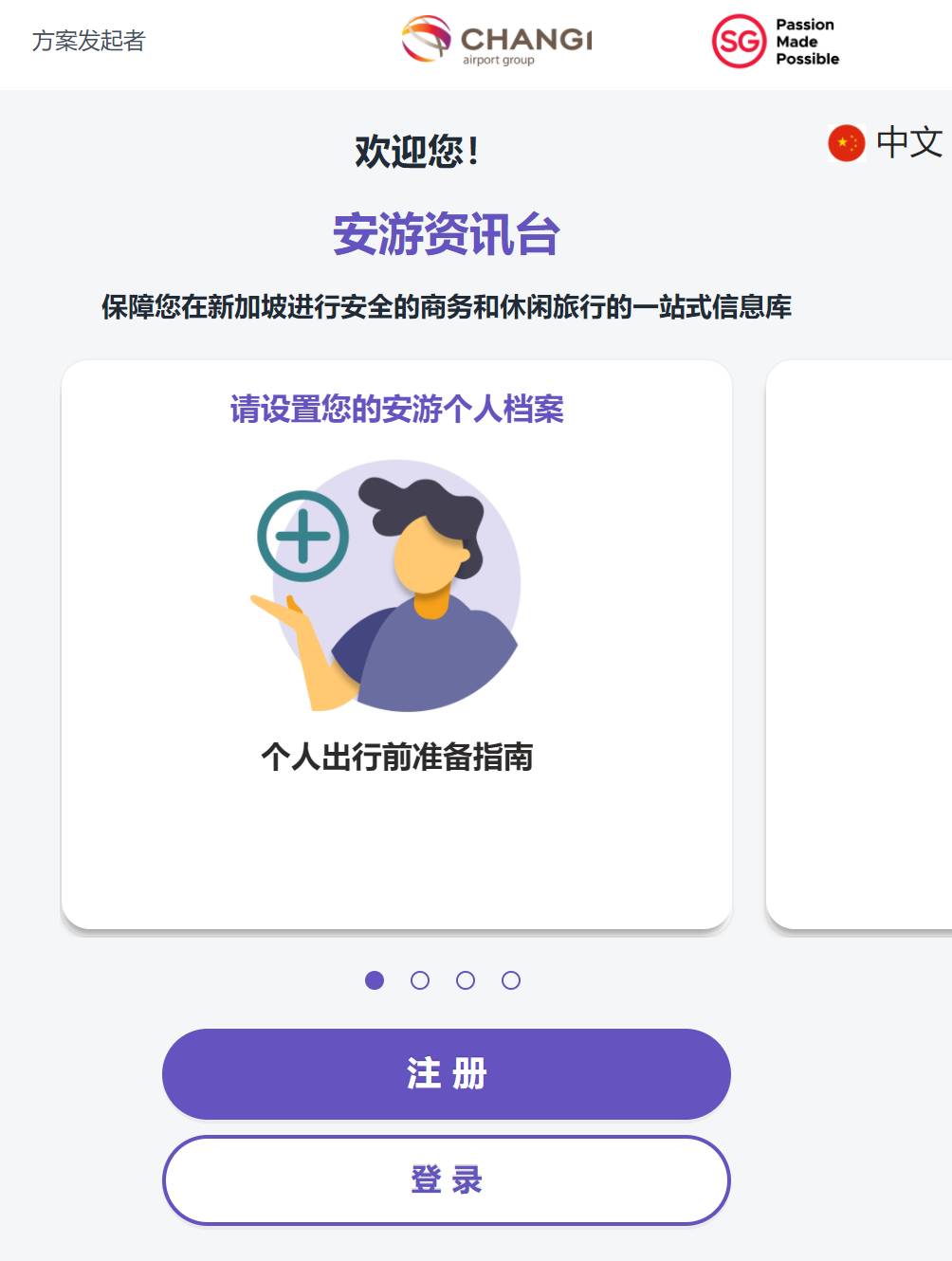
Task: Click the 个人出行前准备指南 link text
Action: click(x=397, y=757)
